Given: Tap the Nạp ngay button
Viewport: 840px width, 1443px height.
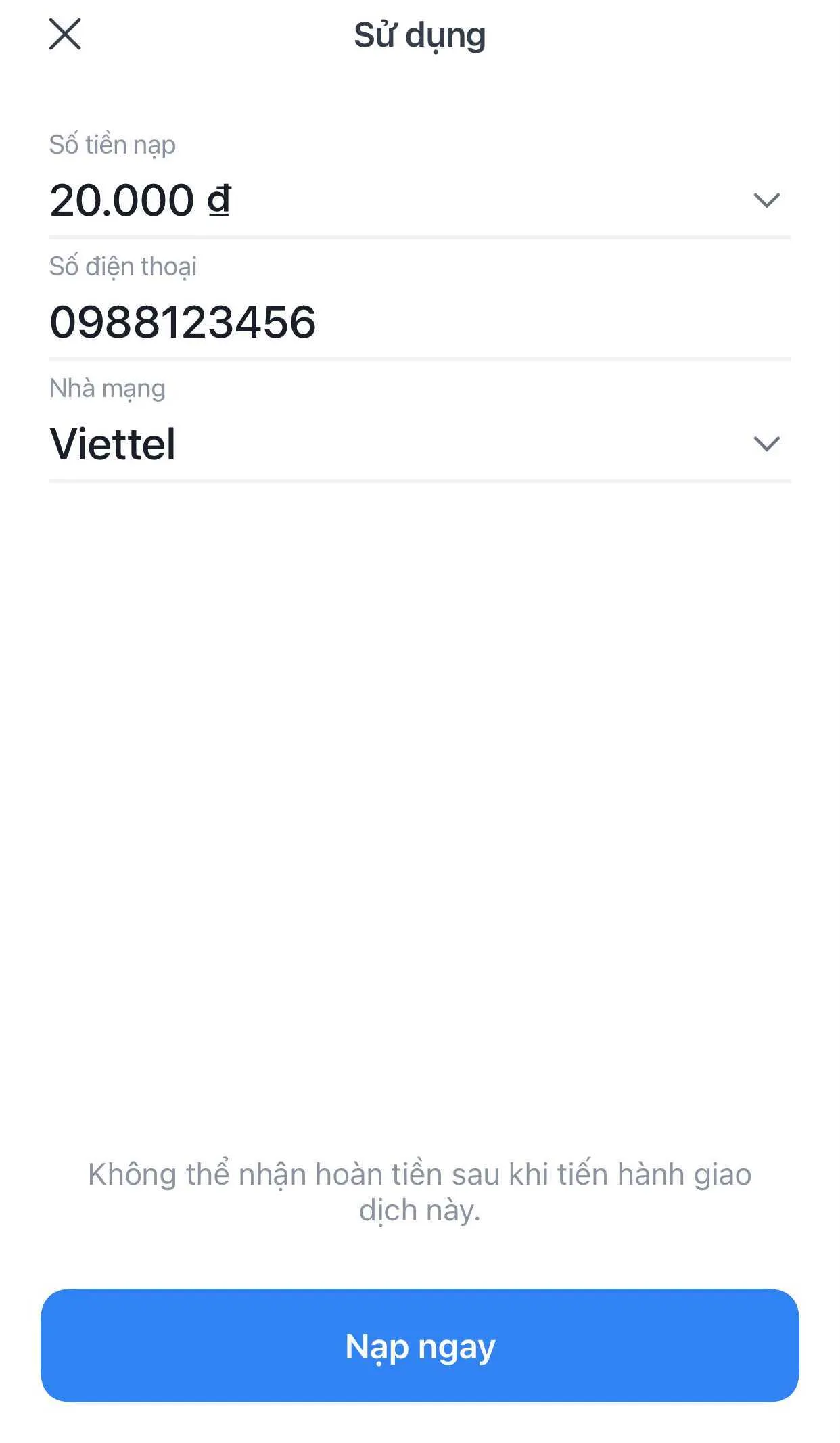Looking at the screenshot, I should pyautogui.click(x=420, y=1346).
